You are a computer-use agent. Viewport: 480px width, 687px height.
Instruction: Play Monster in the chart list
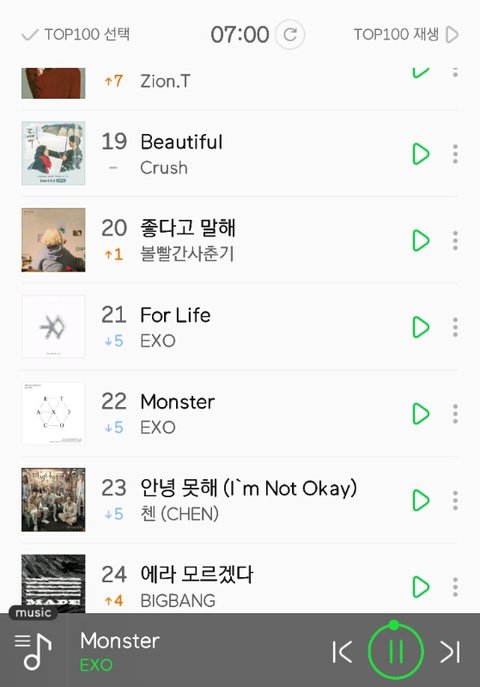(420, 414)
